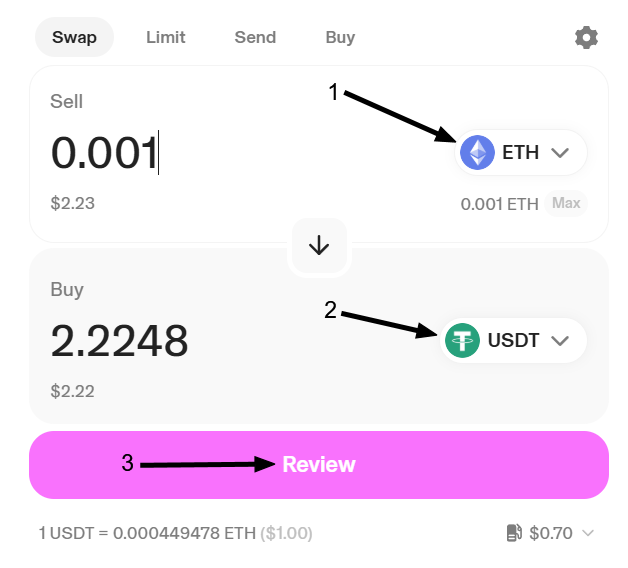Flip the swap direction arrow
Image resolution: width=628 pixels, height=568 pixels.
point(319,245)
